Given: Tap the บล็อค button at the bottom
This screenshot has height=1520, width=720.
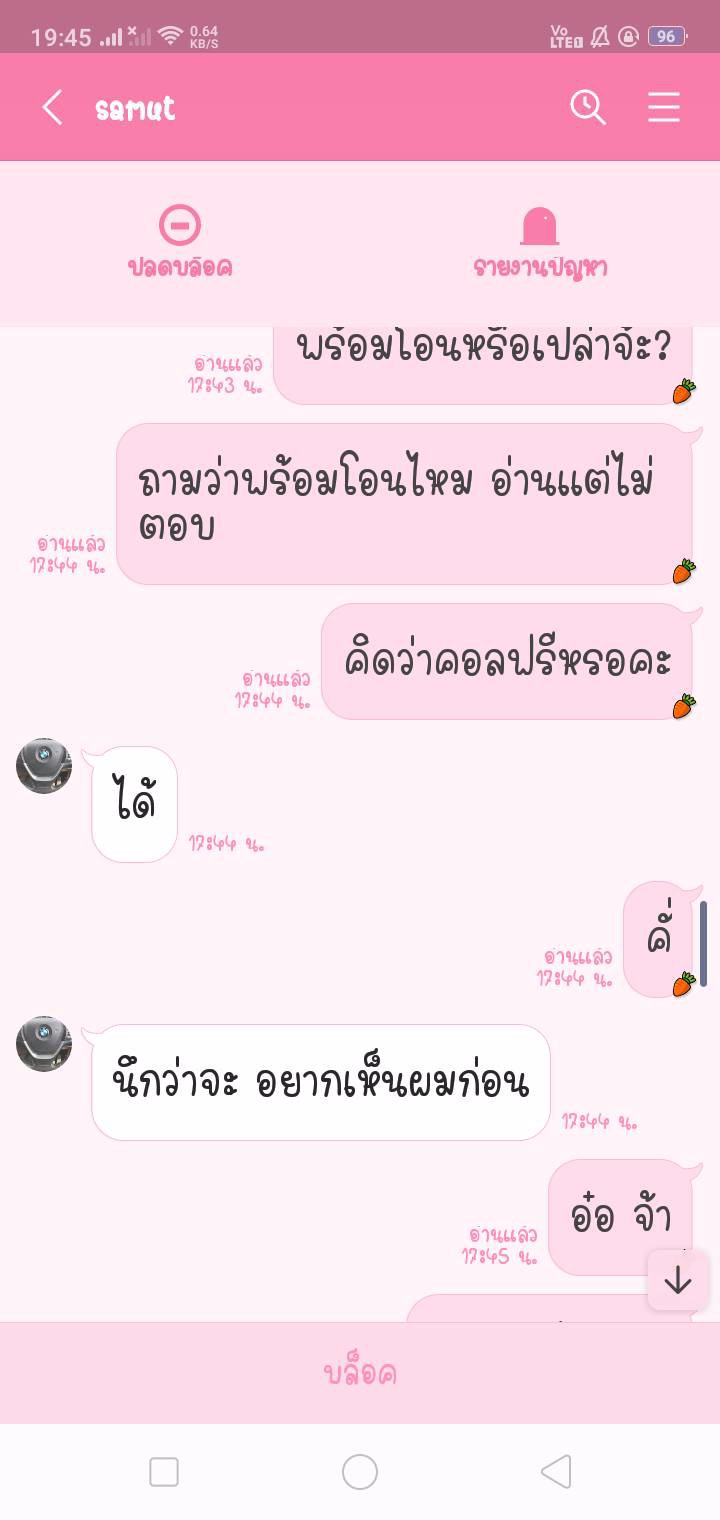Looking at the screenshot, I should click(360, 1373).
